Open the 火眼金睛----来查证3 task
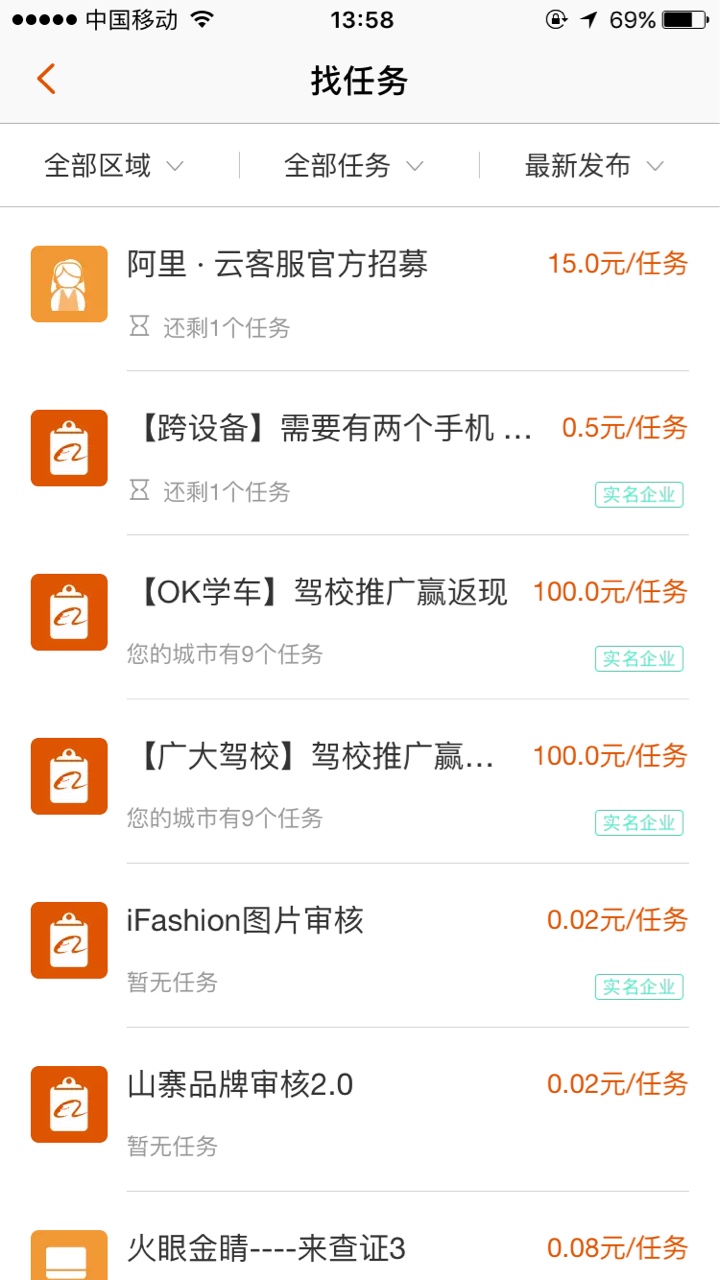Screen dimensions: 720x1280 pyautogui.click(x=360, y=1236)
